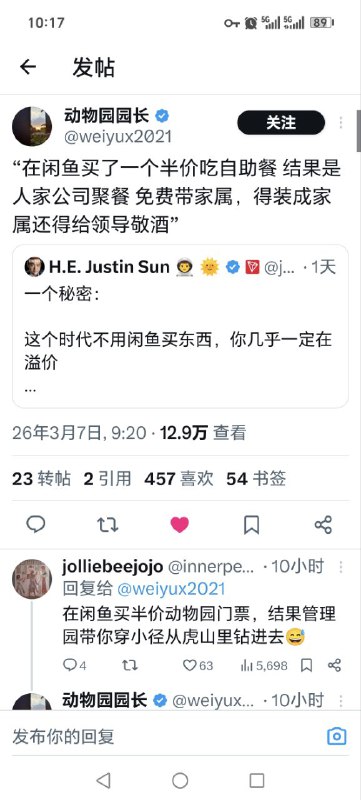Tap the 关注 follow button
The width and height of the screenshot is (361, 800).
(x=281, y=122)
